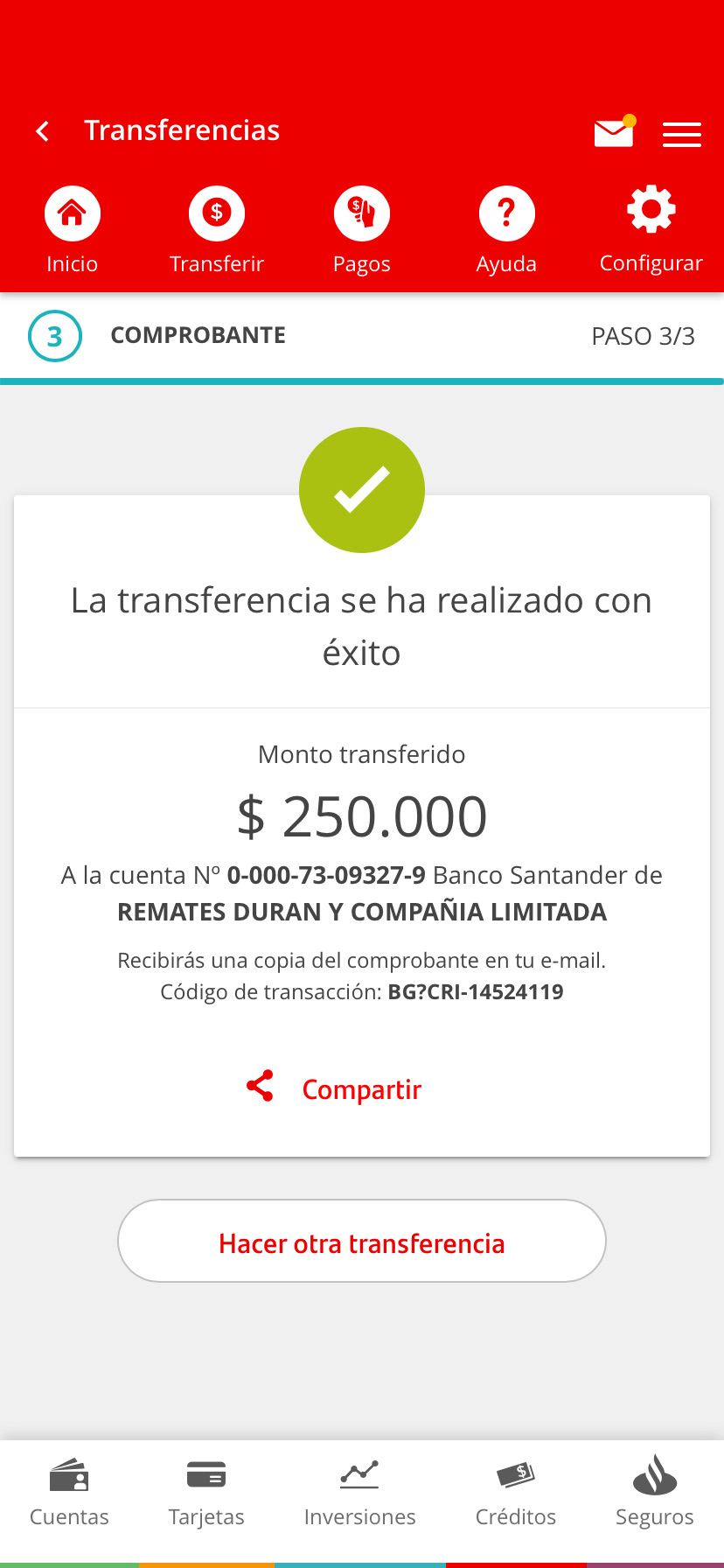This screenshot has height=1568, width=724.
Task: Open the Pagos shortcut
Action: click(362, 231)
